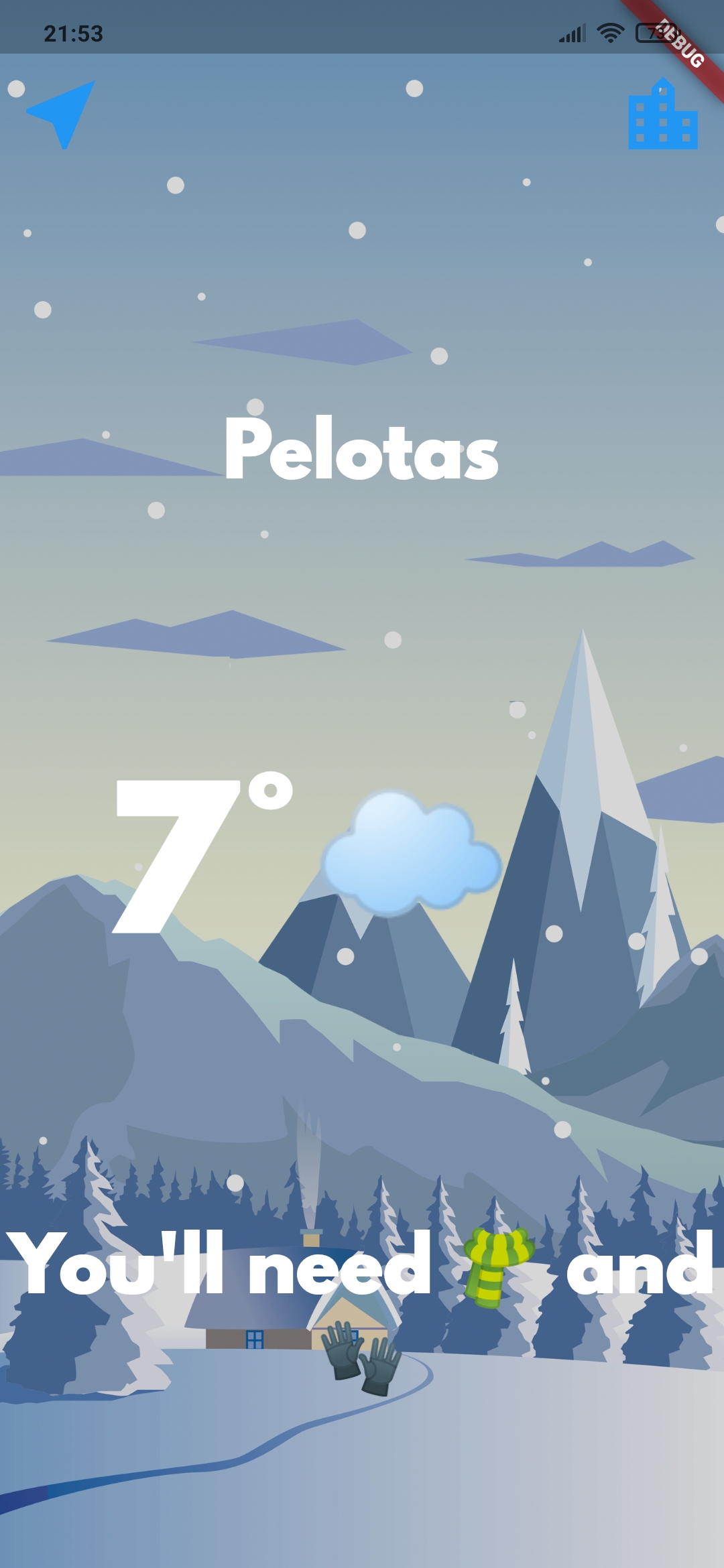Tap the location arrow for current weather
The height and width of the screenshot is (1568, 724).
point(62,114)
